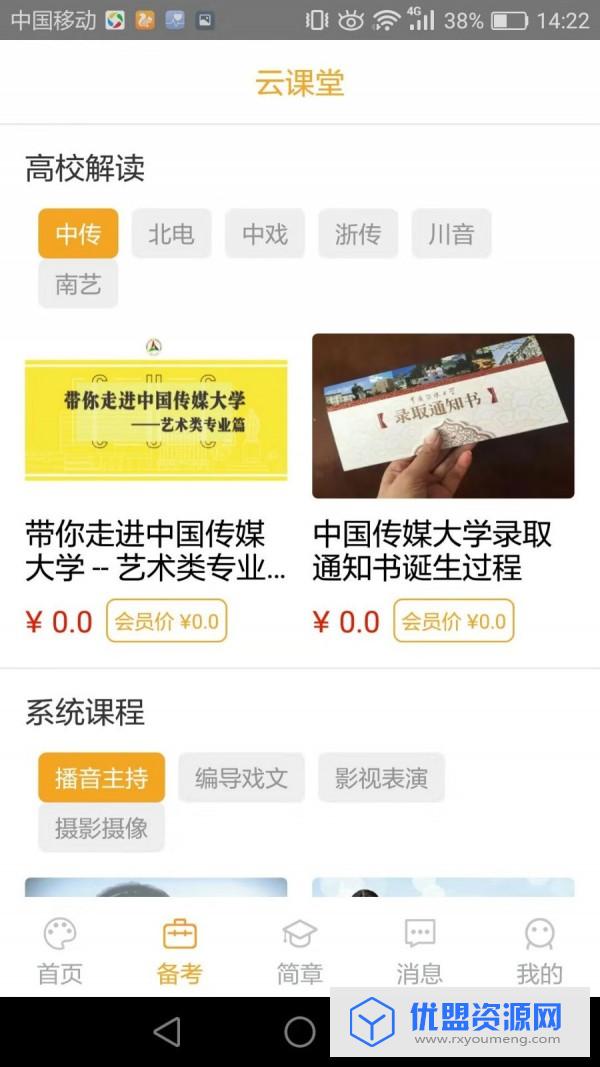Go to the 首页 tab
600x1067 pixels.
pos(60,951)
